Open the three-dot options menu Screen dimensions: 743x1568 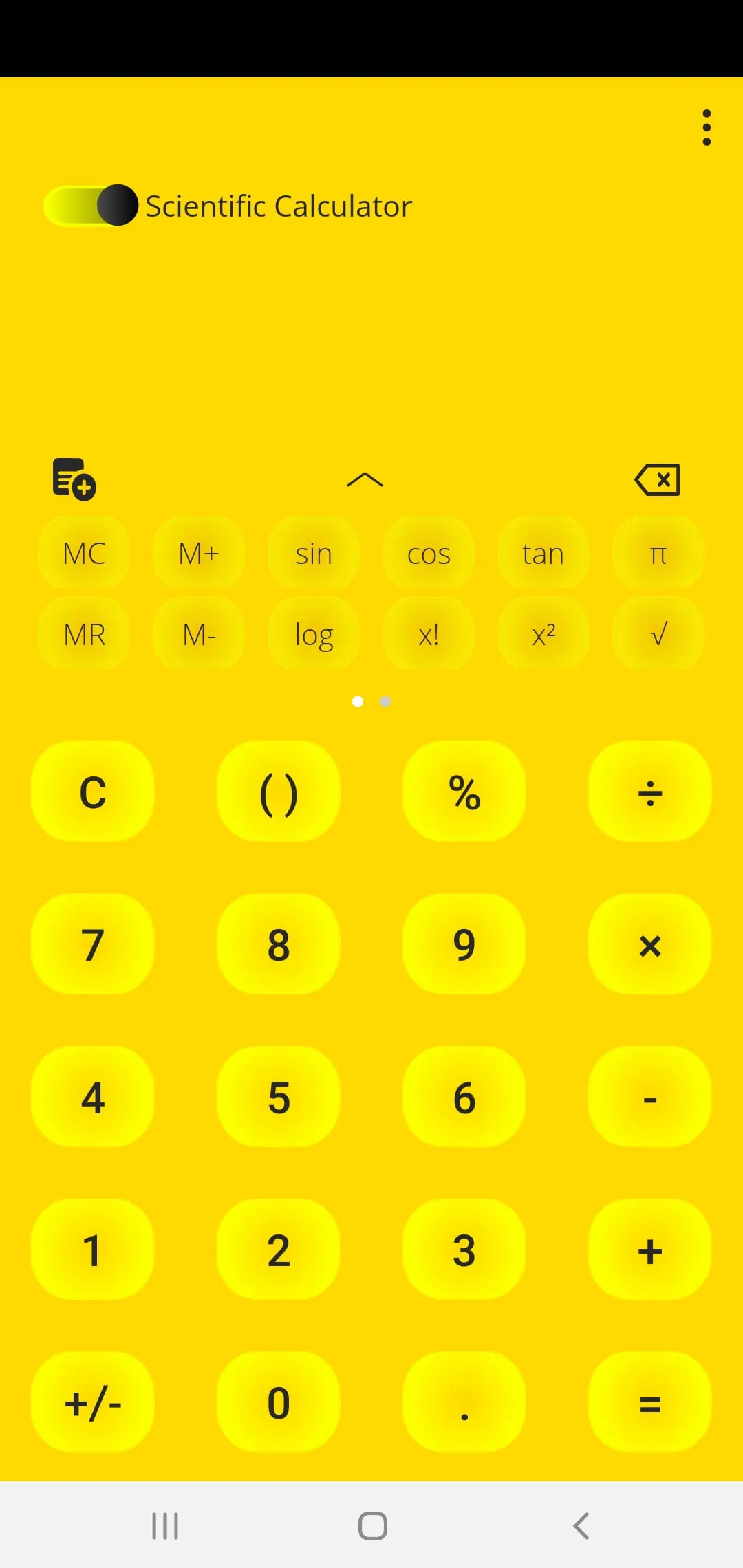pyautogui.click(x=706, y=127)
